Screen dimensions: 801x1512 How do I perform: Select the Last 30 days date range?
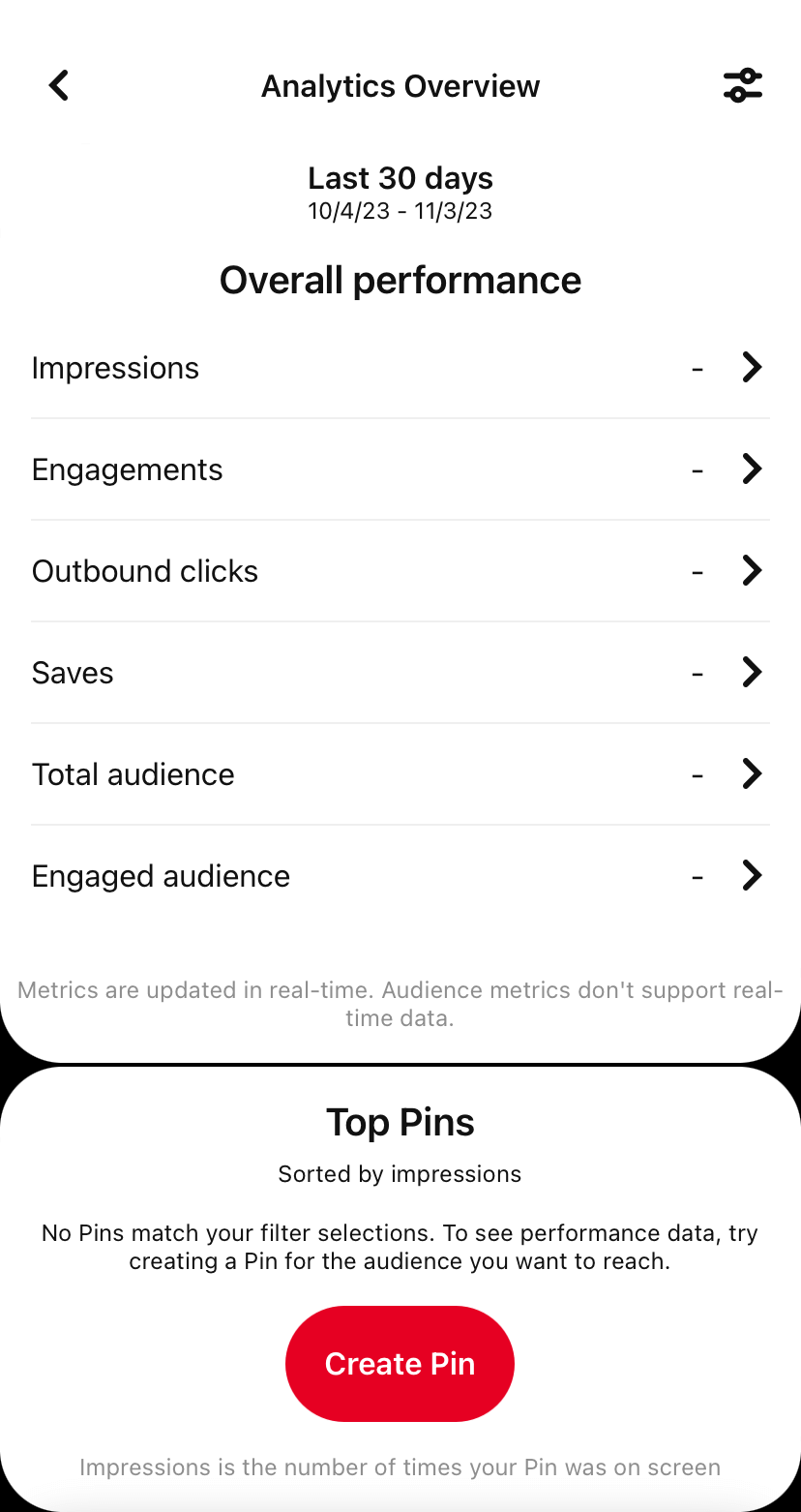pyautogui.click(x=400, y=178)
